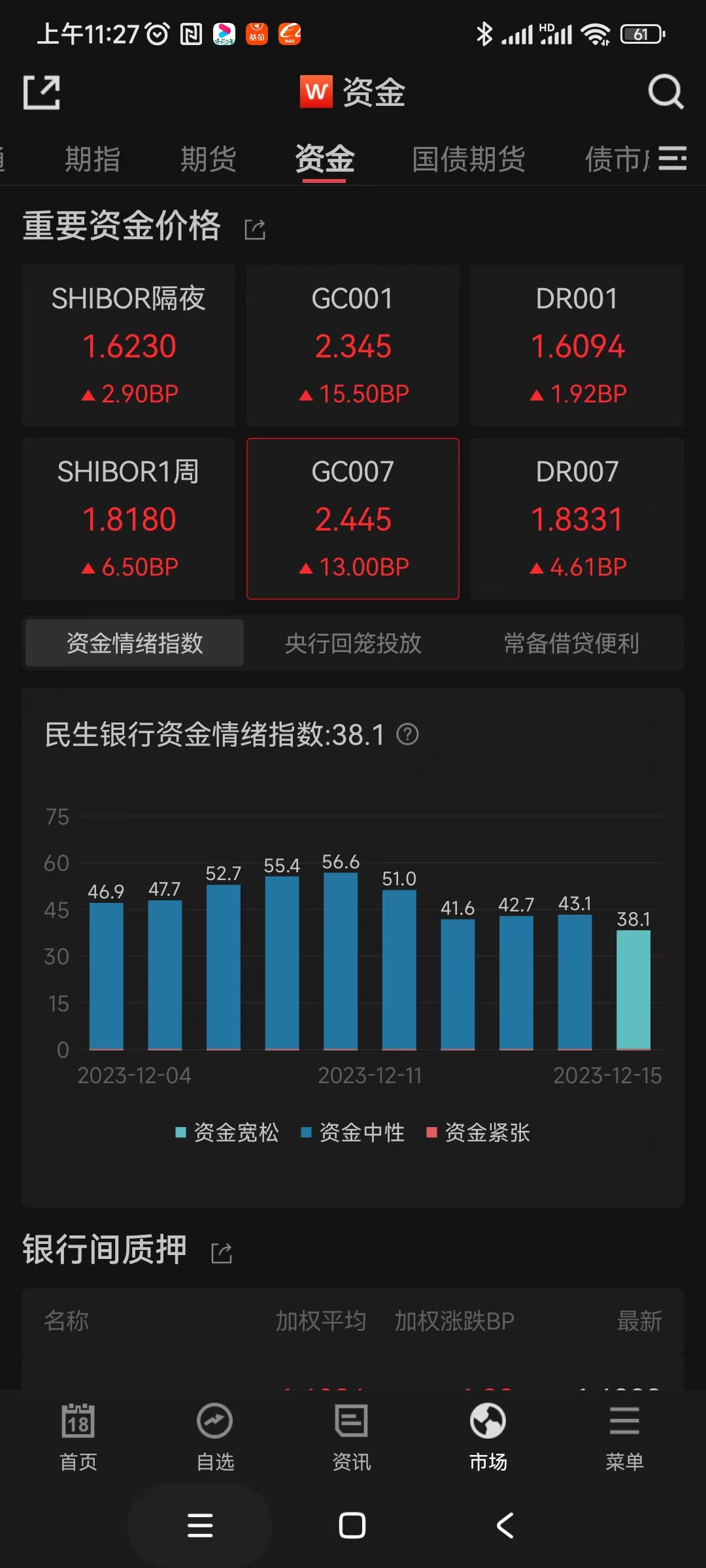The image size is (706, 1568).
Task: Open the search magnifier
Action: (665, 92)
